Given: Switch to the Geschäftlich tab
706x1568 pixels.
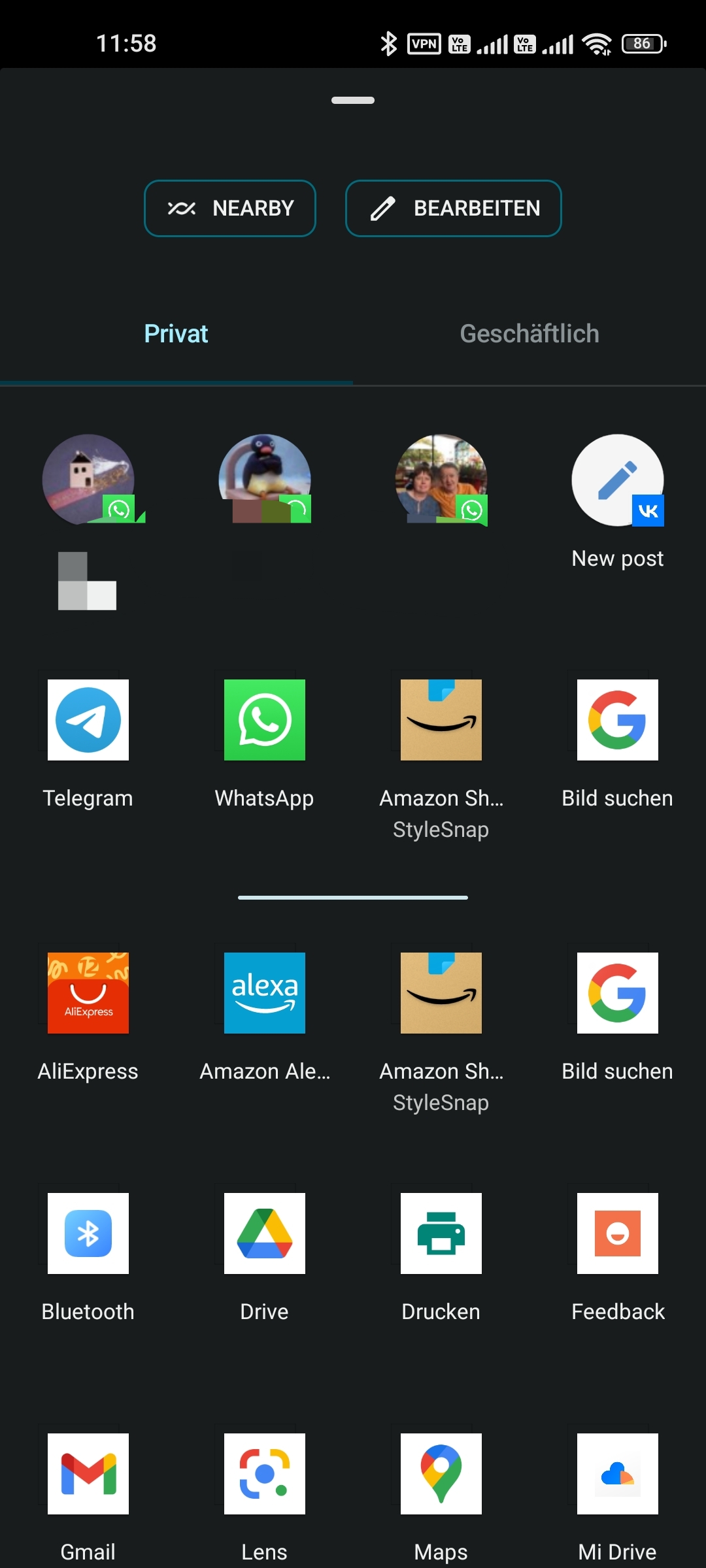Looking at the screenshot, I should [529, 334].
